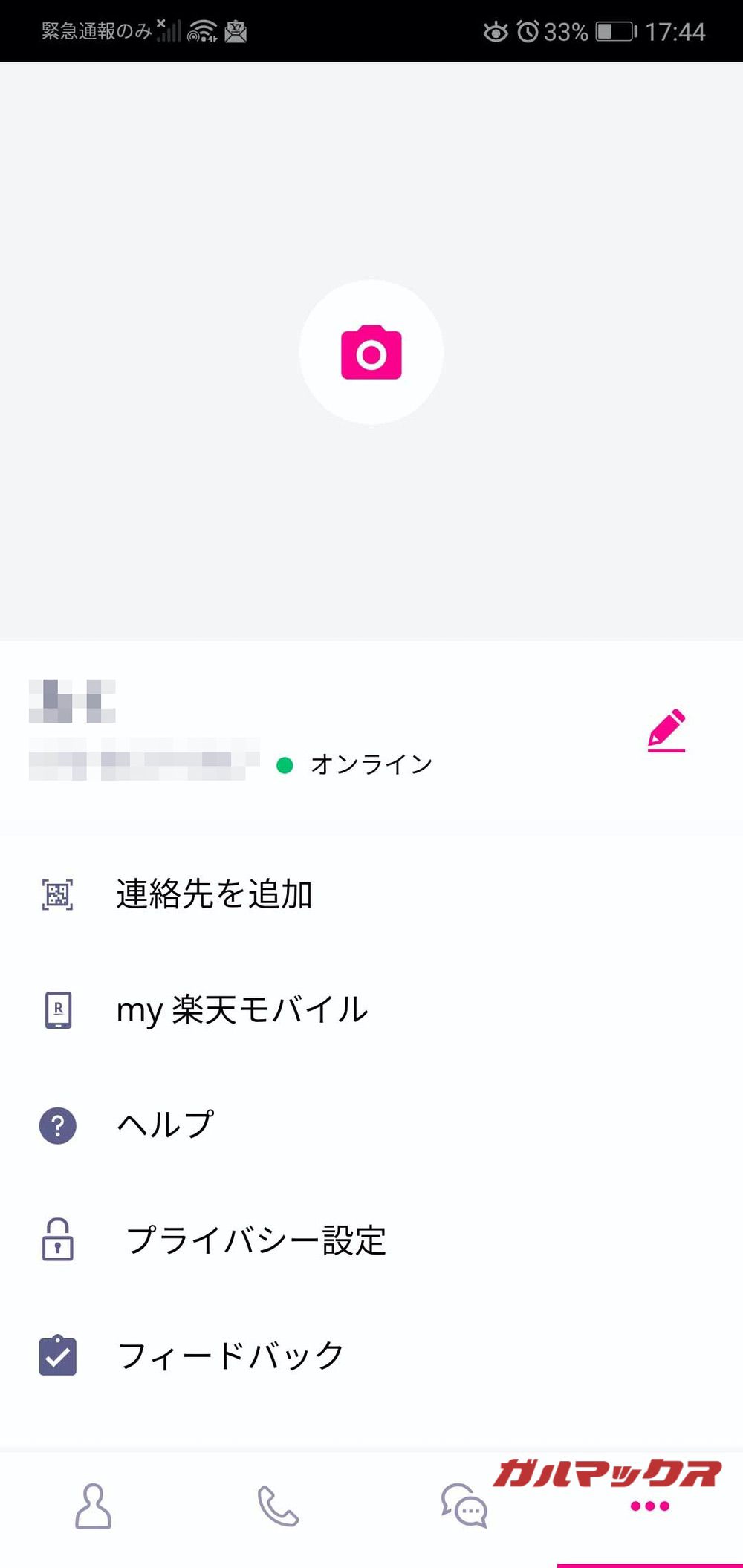Open the question mark help icon

(56, 1124)
